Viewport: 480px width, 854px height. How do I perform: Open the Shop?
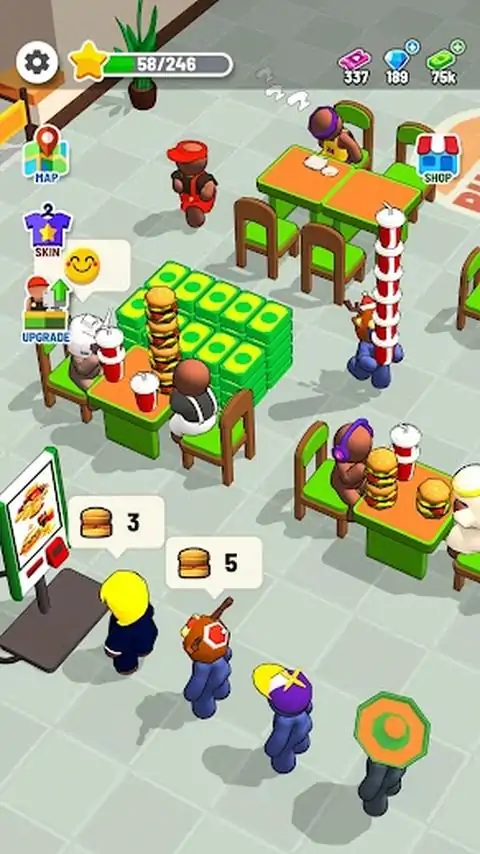click(x=438, y=158)
